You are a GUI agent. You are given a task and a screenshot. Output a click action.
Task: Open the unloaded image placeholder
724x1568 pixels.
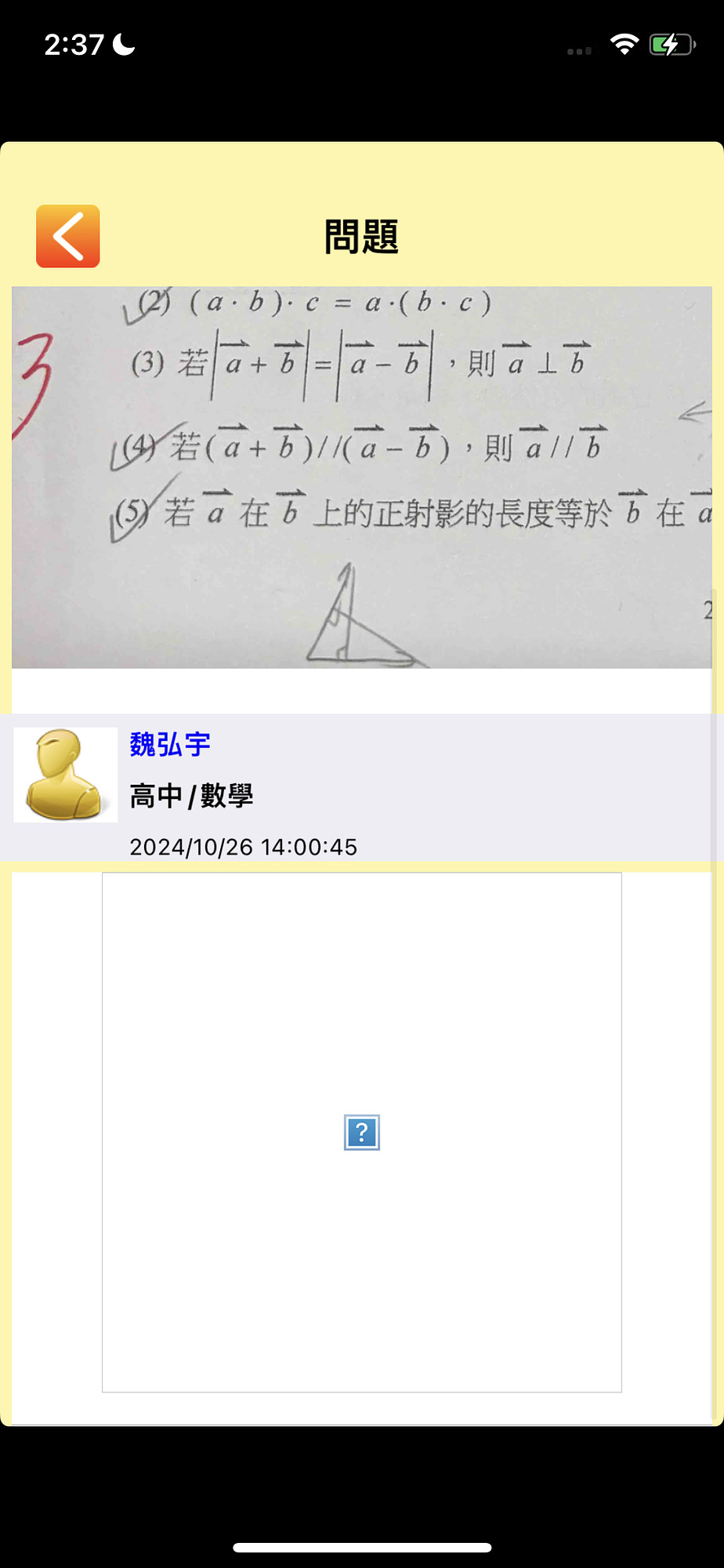[361, 1132]
